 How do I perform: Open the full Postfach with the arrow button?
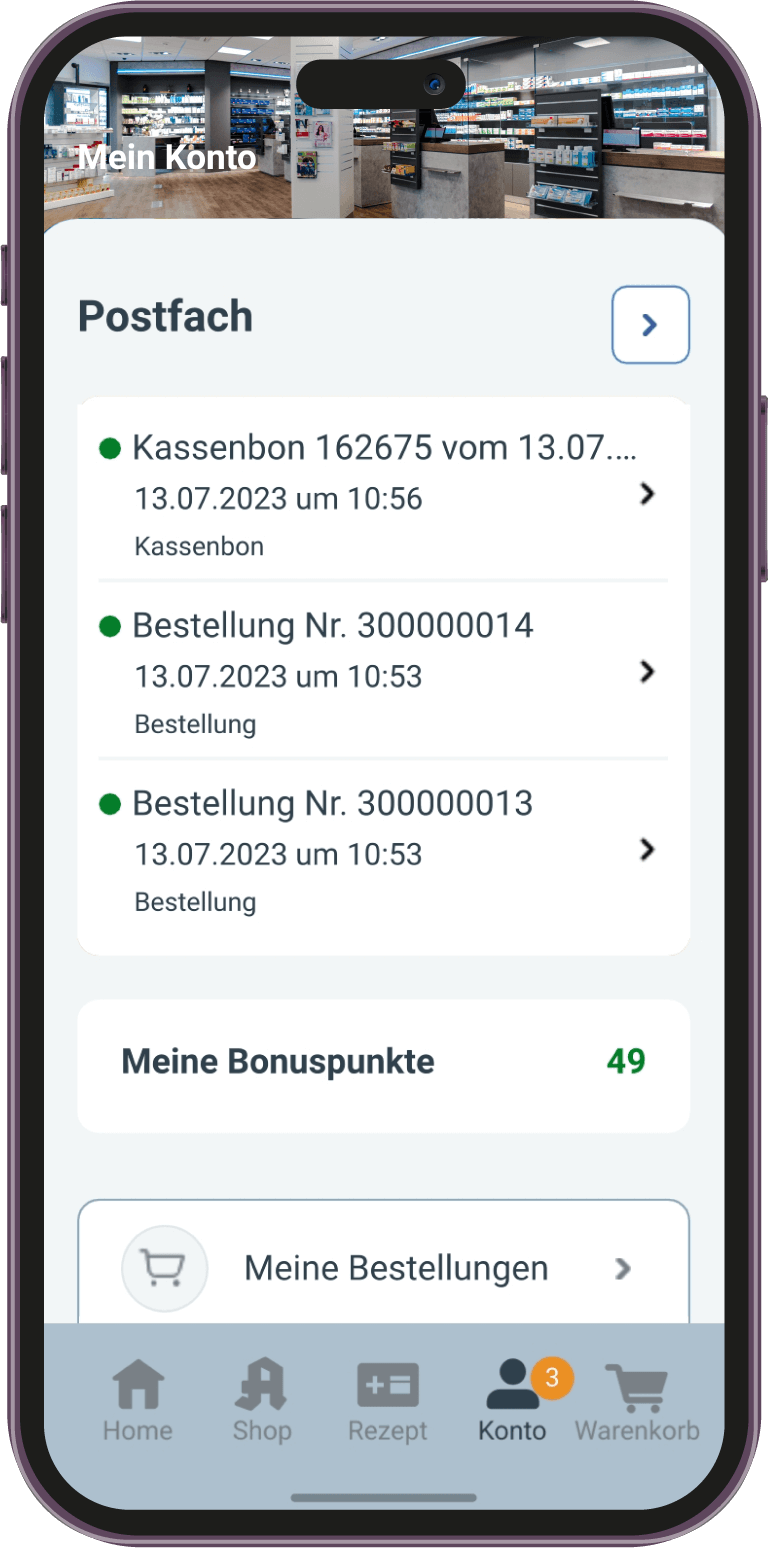point(650,325)
